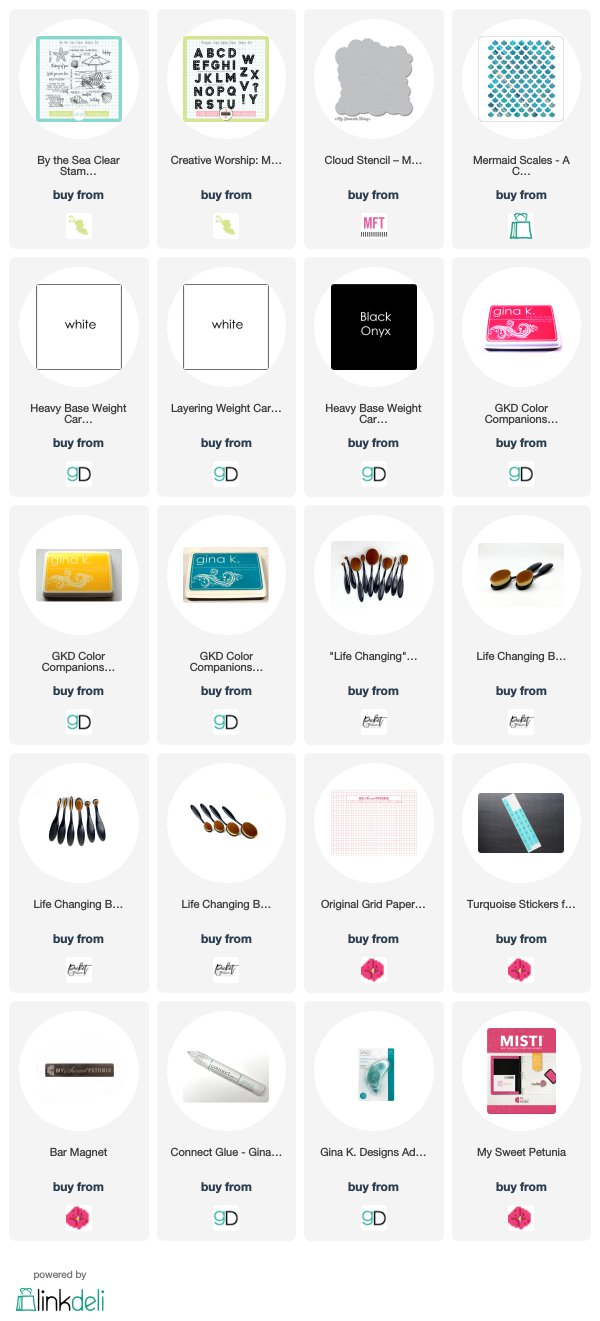Screen dimensions: 600x1321
Task: Open the Layering Weight white cardstock card
Action: pyautogui.click(x=226, y=377)
